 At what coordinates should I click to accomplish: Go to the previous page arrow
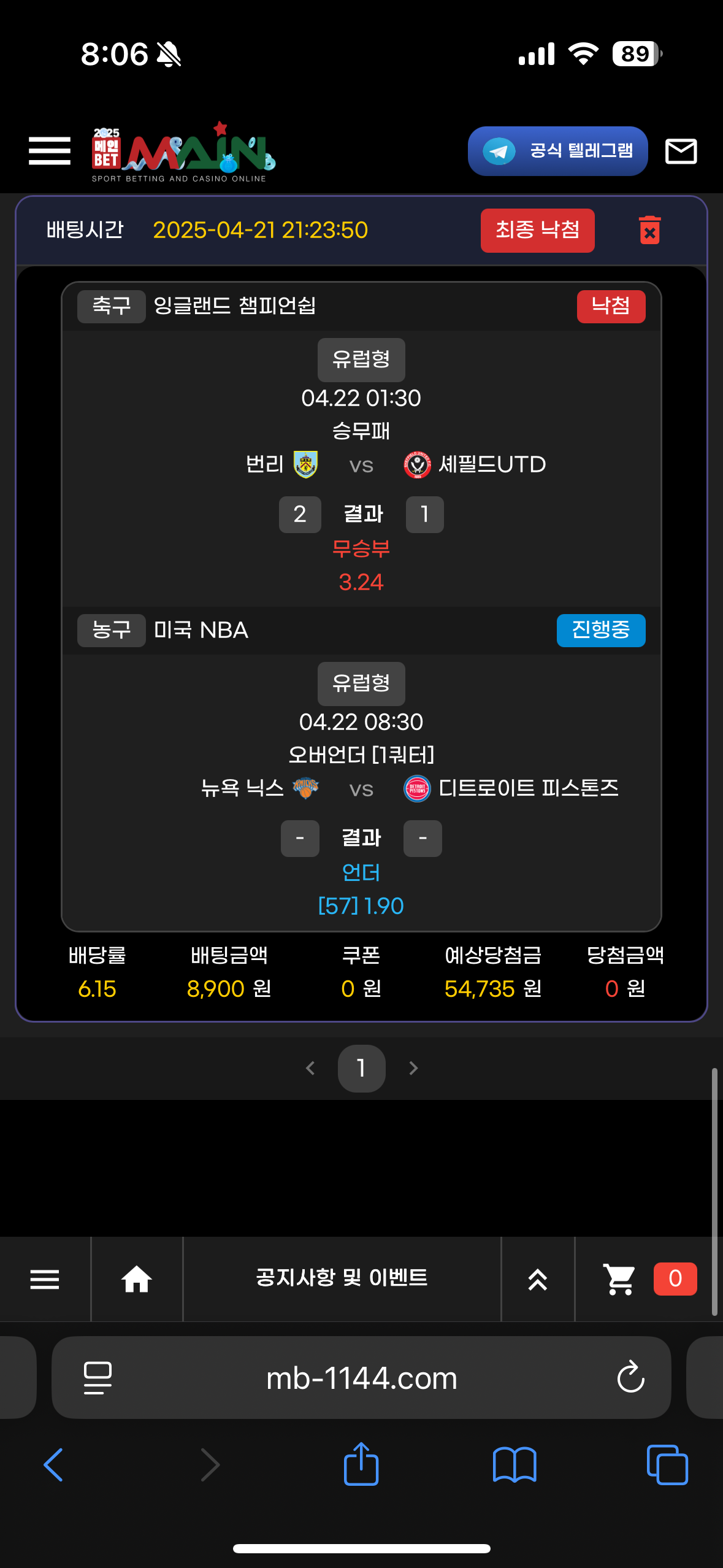click(310, 1068)
